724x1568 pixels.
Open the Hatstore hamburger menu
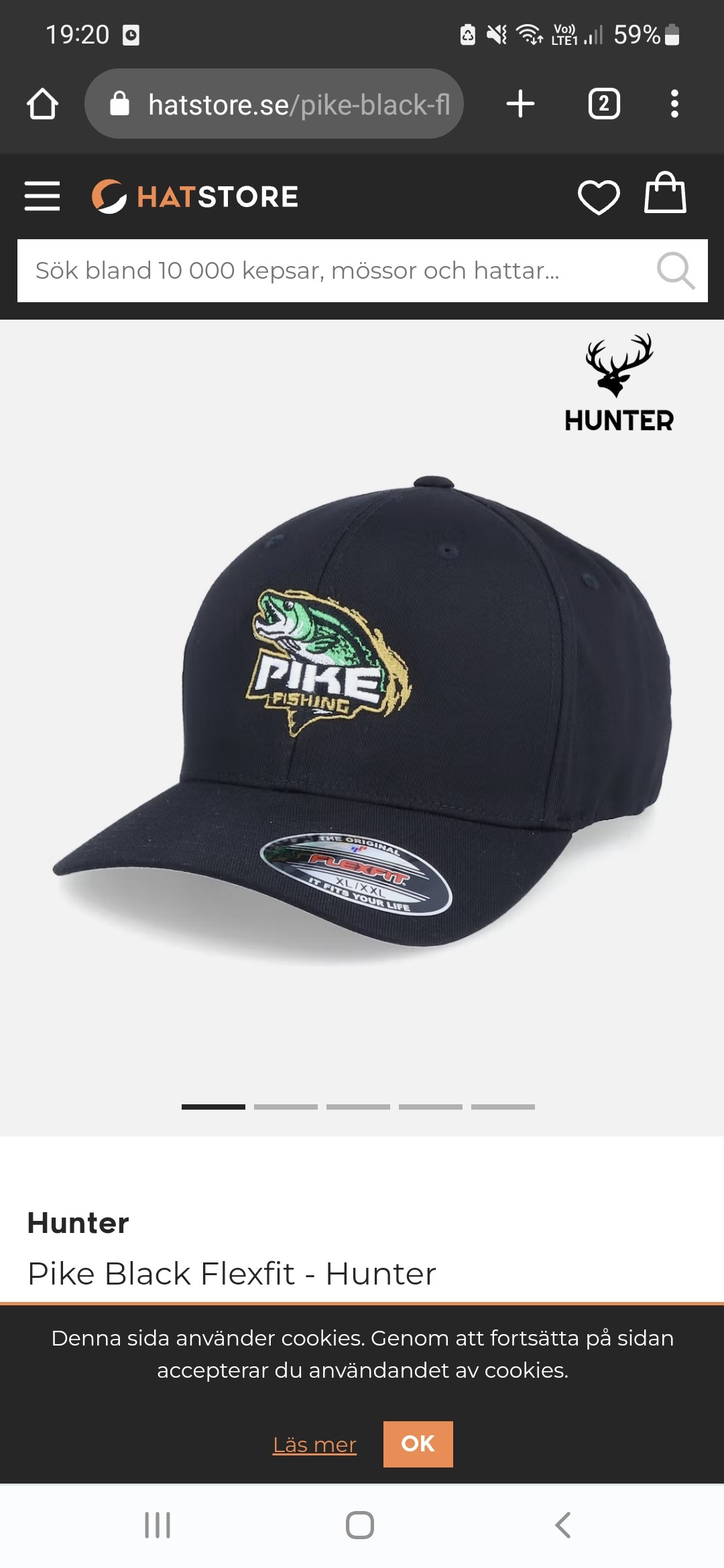tap(42, 196)
